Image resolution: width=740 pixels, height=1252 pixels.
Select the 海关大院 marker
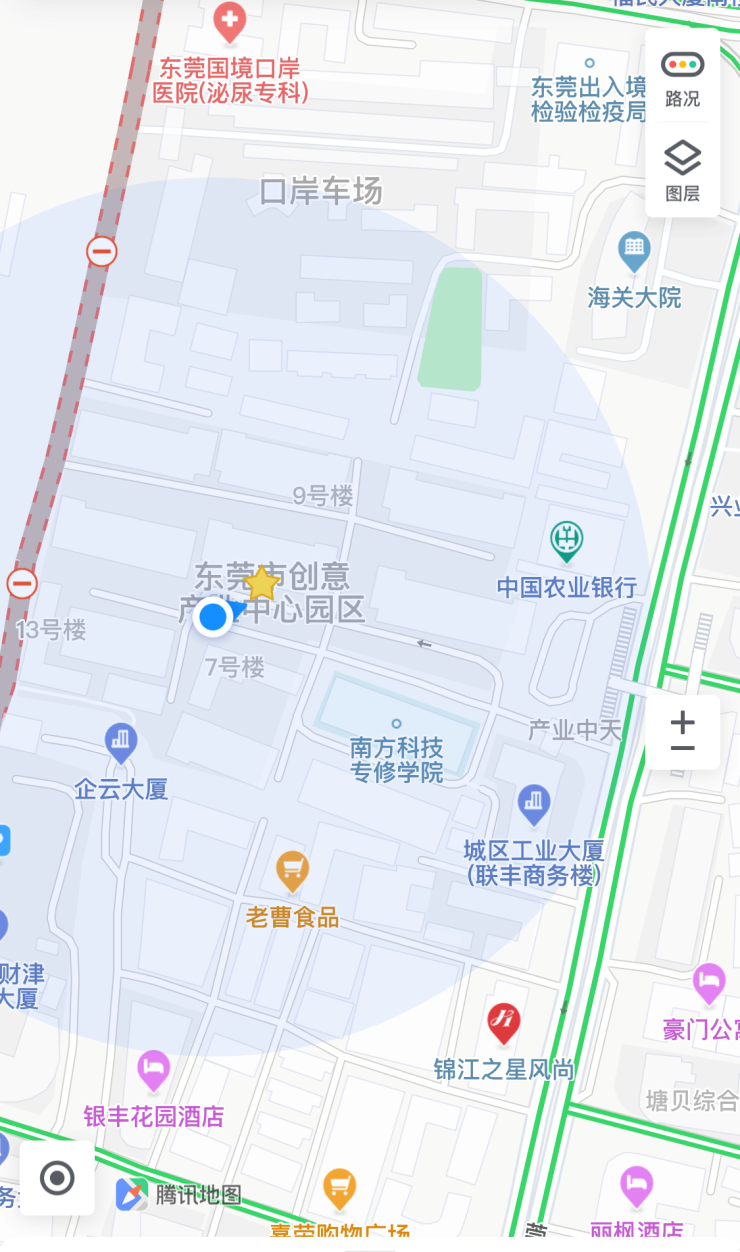634,250
